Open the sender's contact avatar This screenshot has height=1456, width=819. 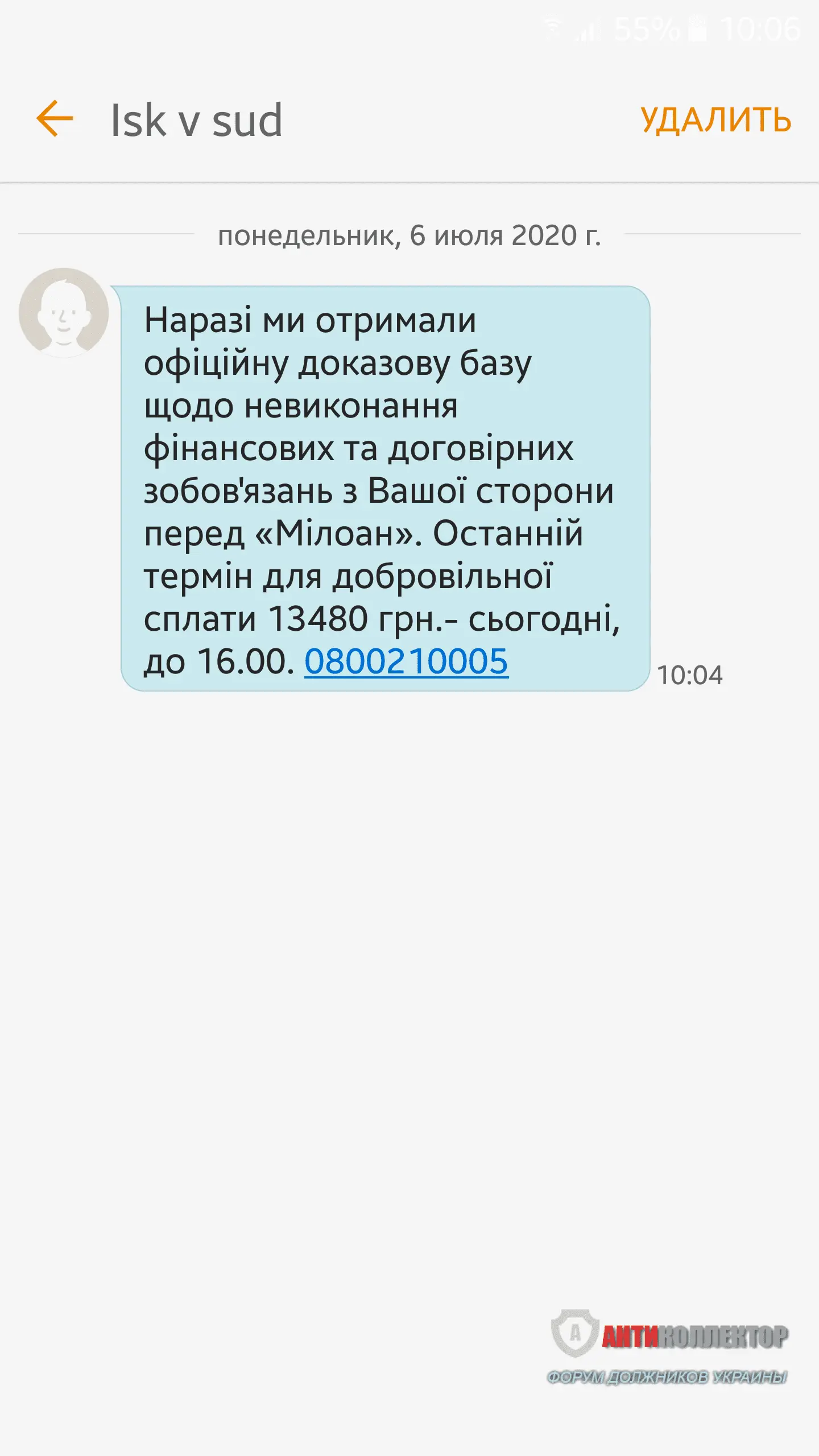click(x=64, y=313)
